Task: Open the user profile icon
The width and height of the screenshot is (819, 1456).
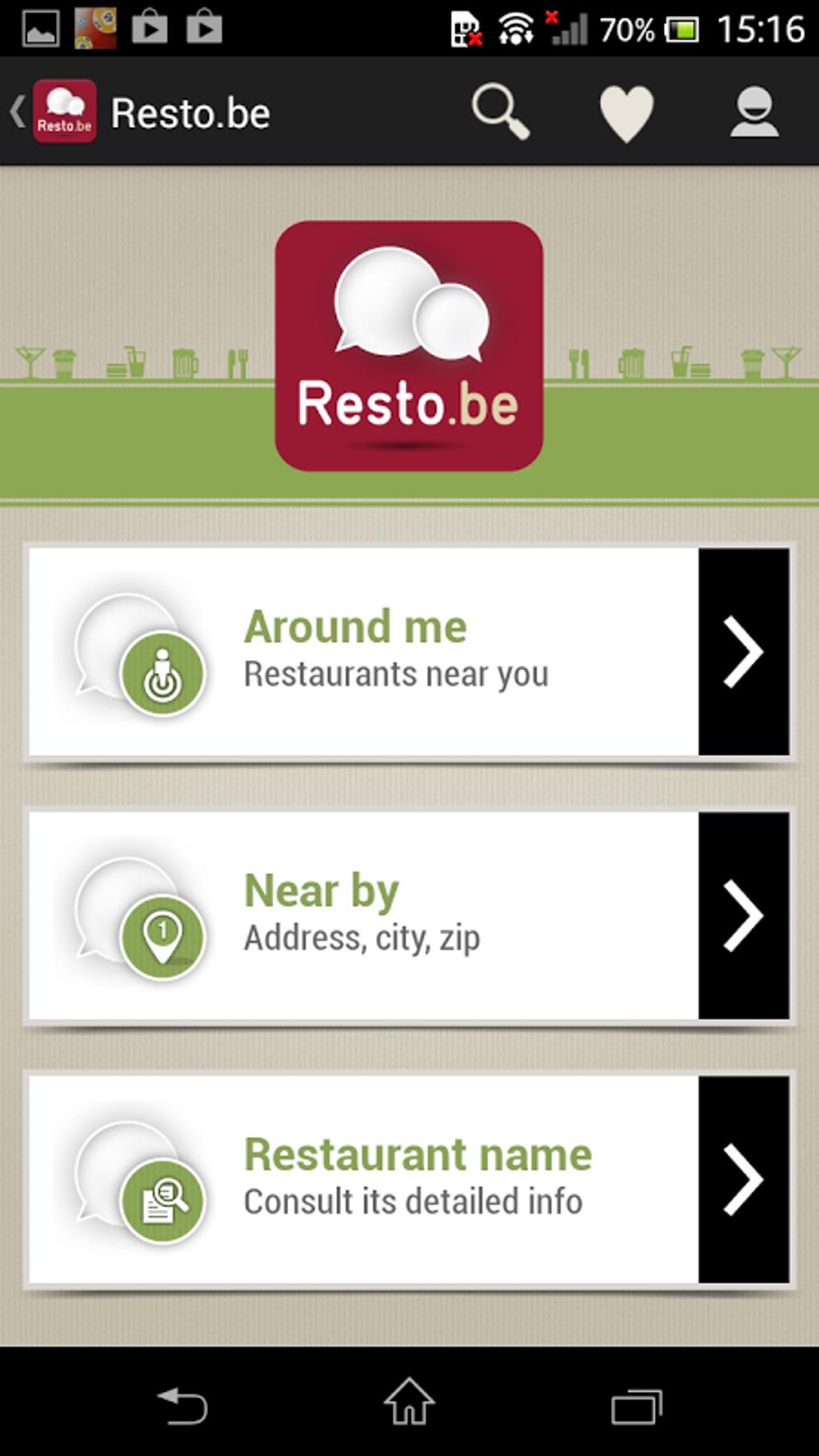Action: pyautogui.click(x=754, y=112)
